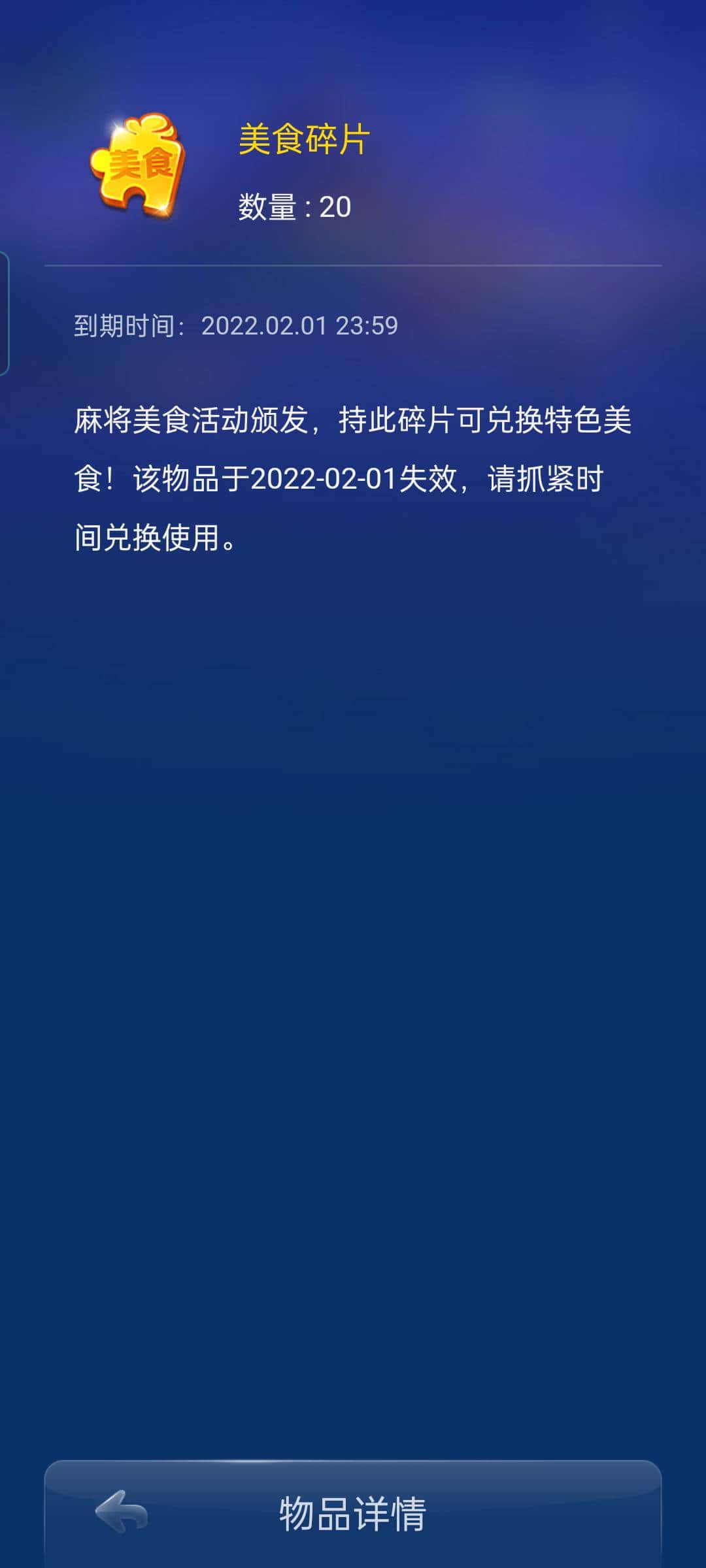Screen dimensions: 706x1568
Task: Select the 数量:20 quantity text
Action: (x=293, y=204)
